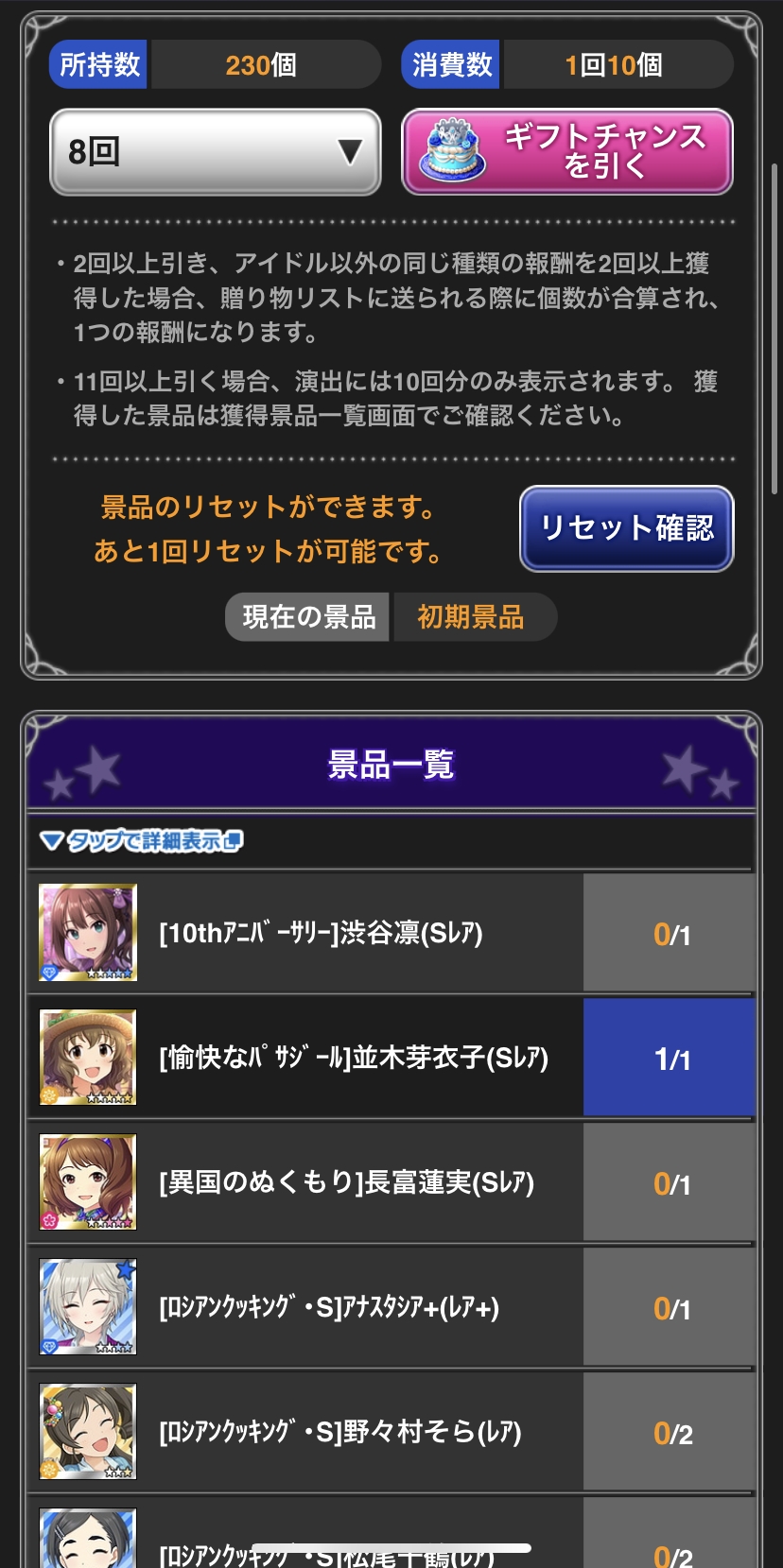Image resolution: width=783 pixels, height=1568 pixels.
Task: Tap the ギフトチャンスを引く button
Action: [x=567, y=152]
